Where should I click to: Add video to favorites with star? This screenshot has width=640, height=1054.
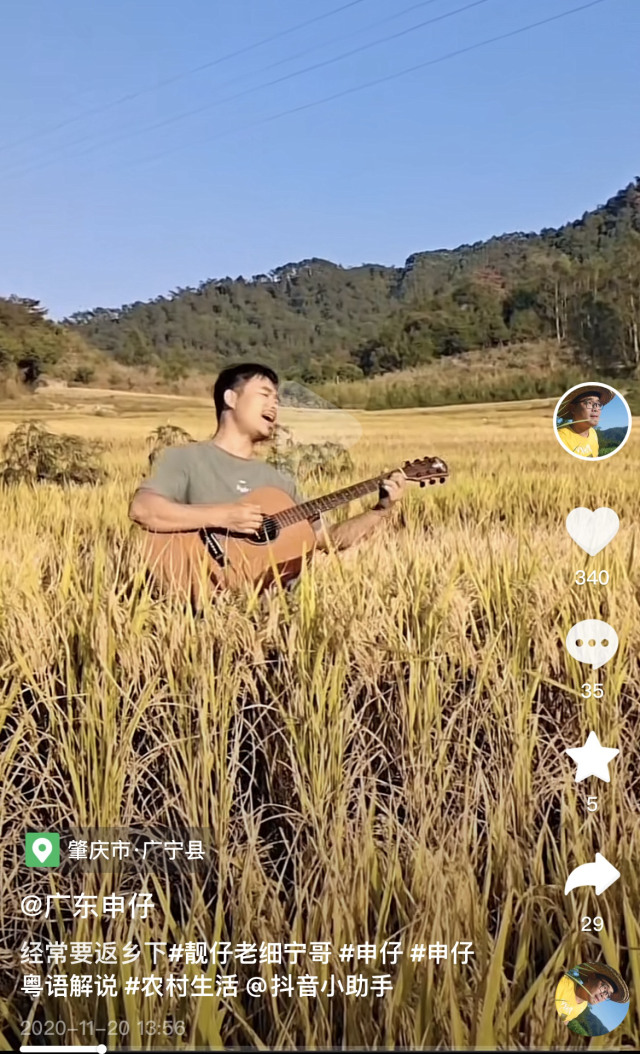[592, 757]
